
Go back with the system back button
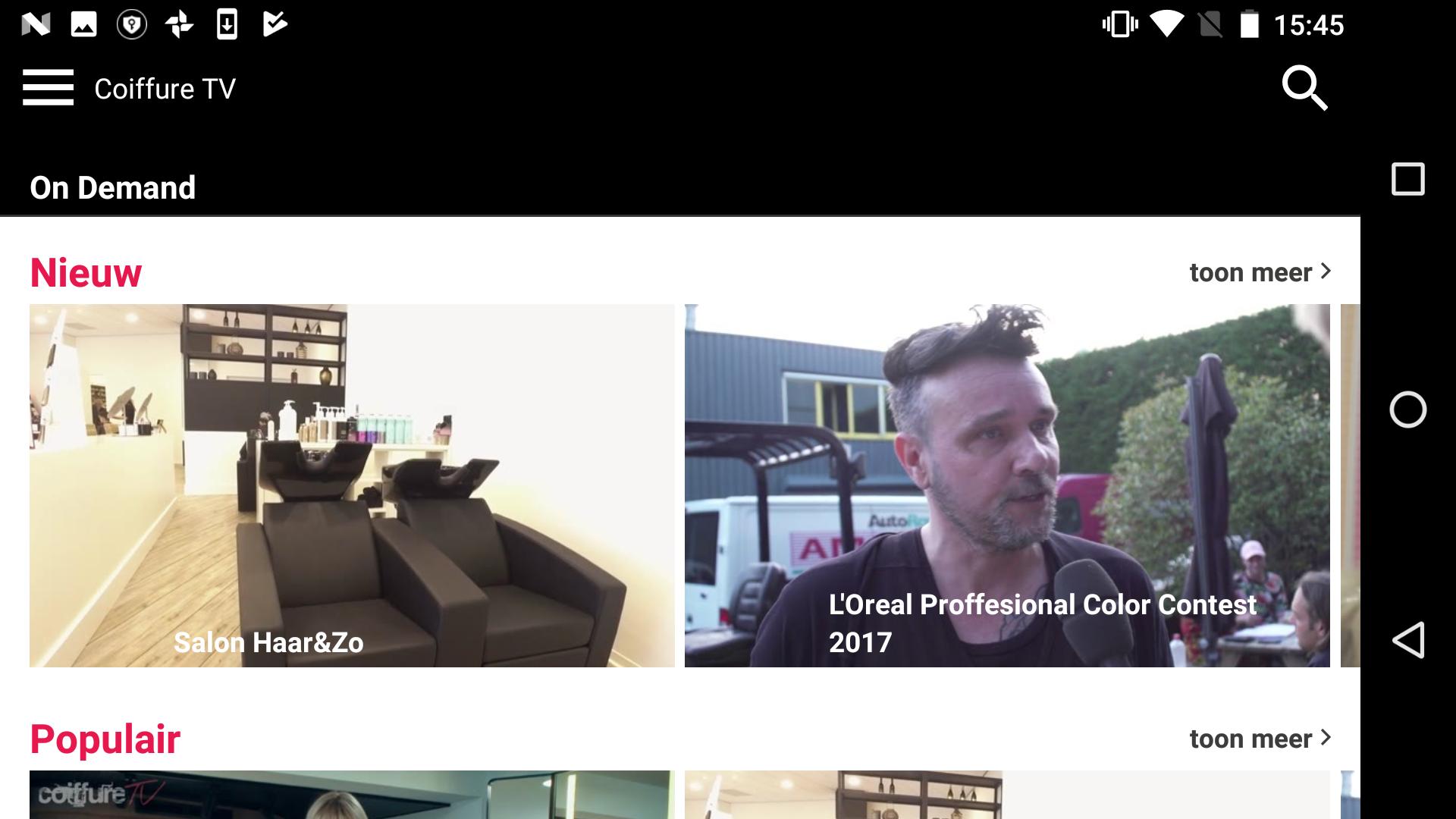pyautogui.click(x=1408, y=640)
